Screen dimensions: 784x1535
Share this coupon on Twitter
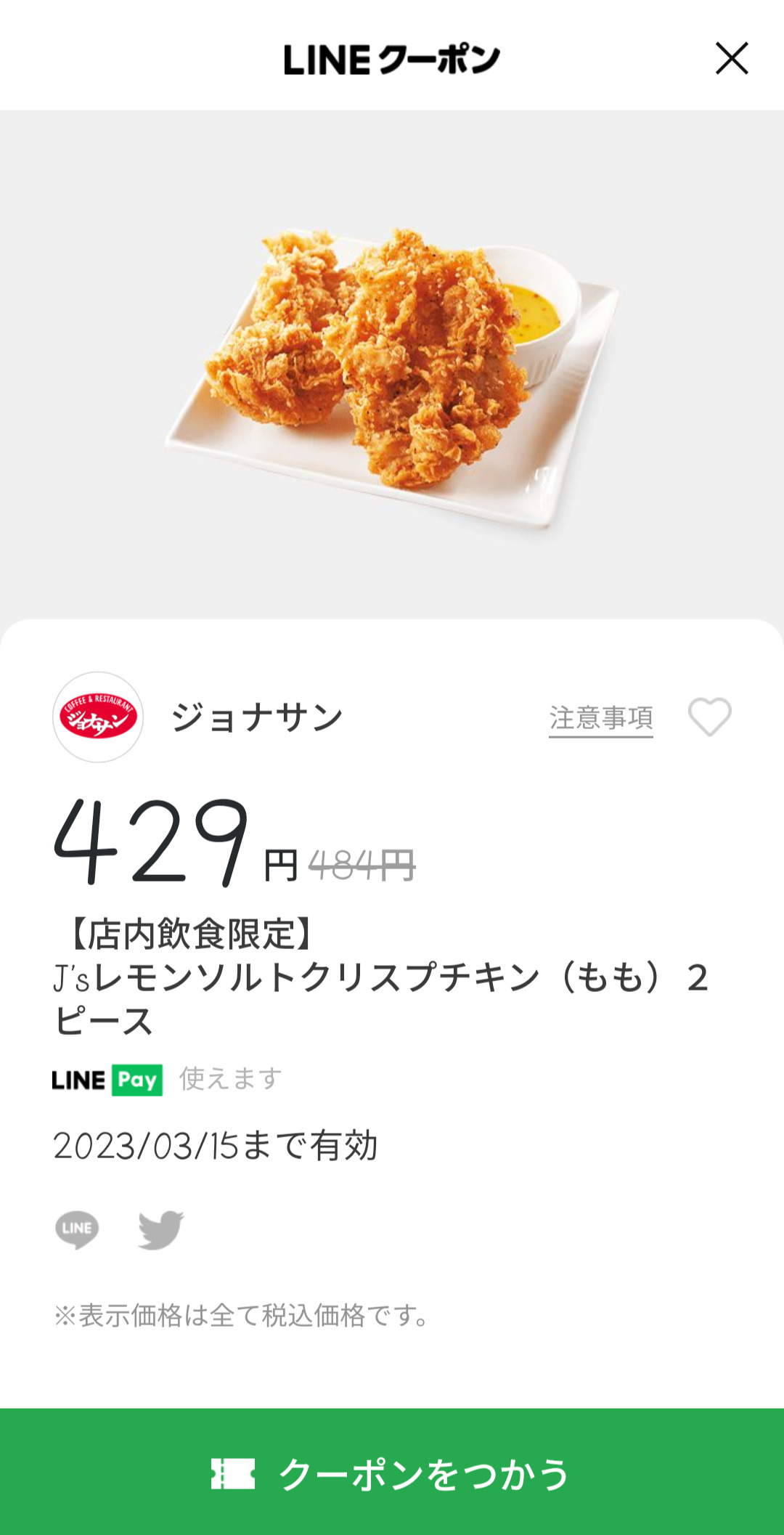[x=160, y=1229]
